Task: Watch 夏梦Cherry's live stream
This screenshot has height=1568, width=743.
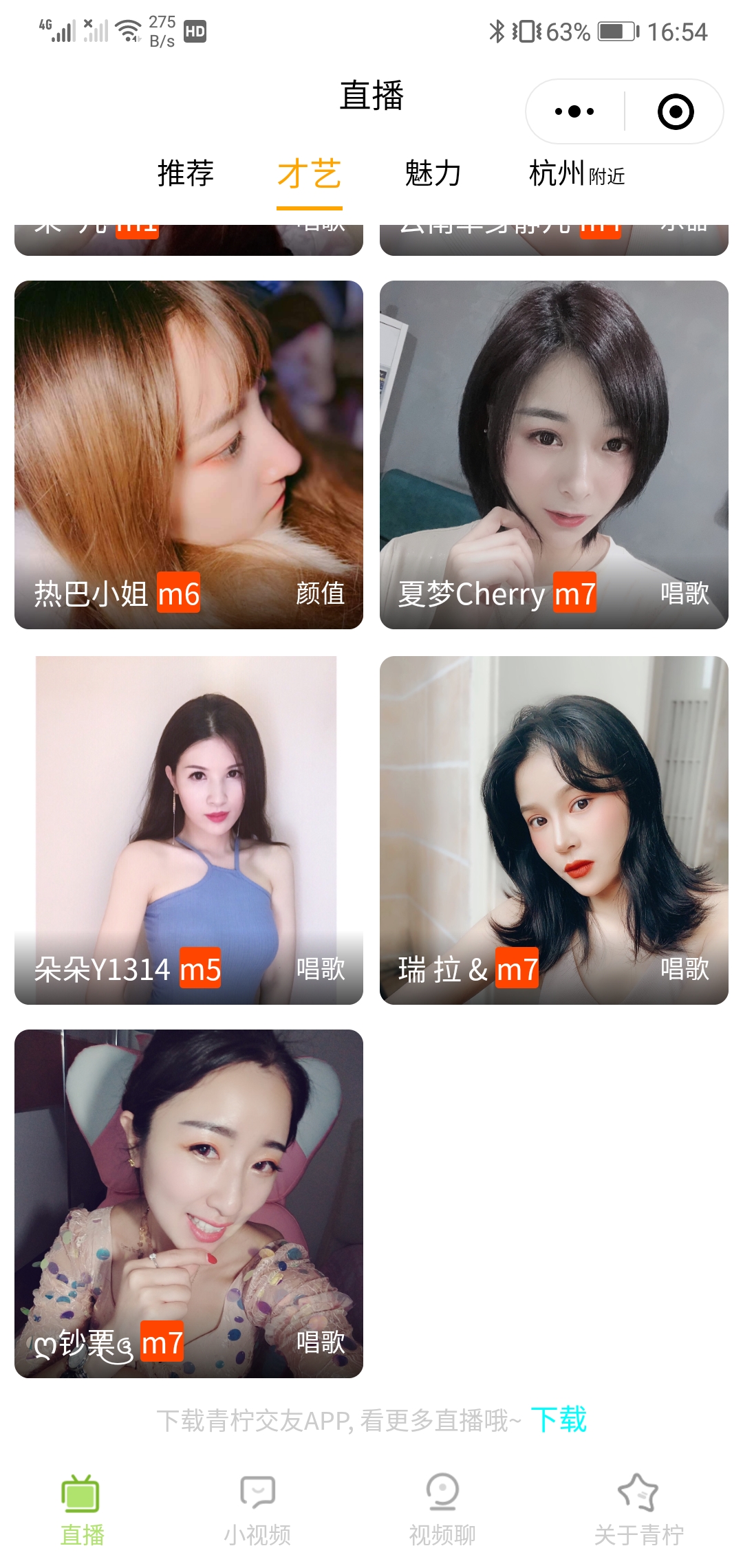Action: [x=554, y=454]
